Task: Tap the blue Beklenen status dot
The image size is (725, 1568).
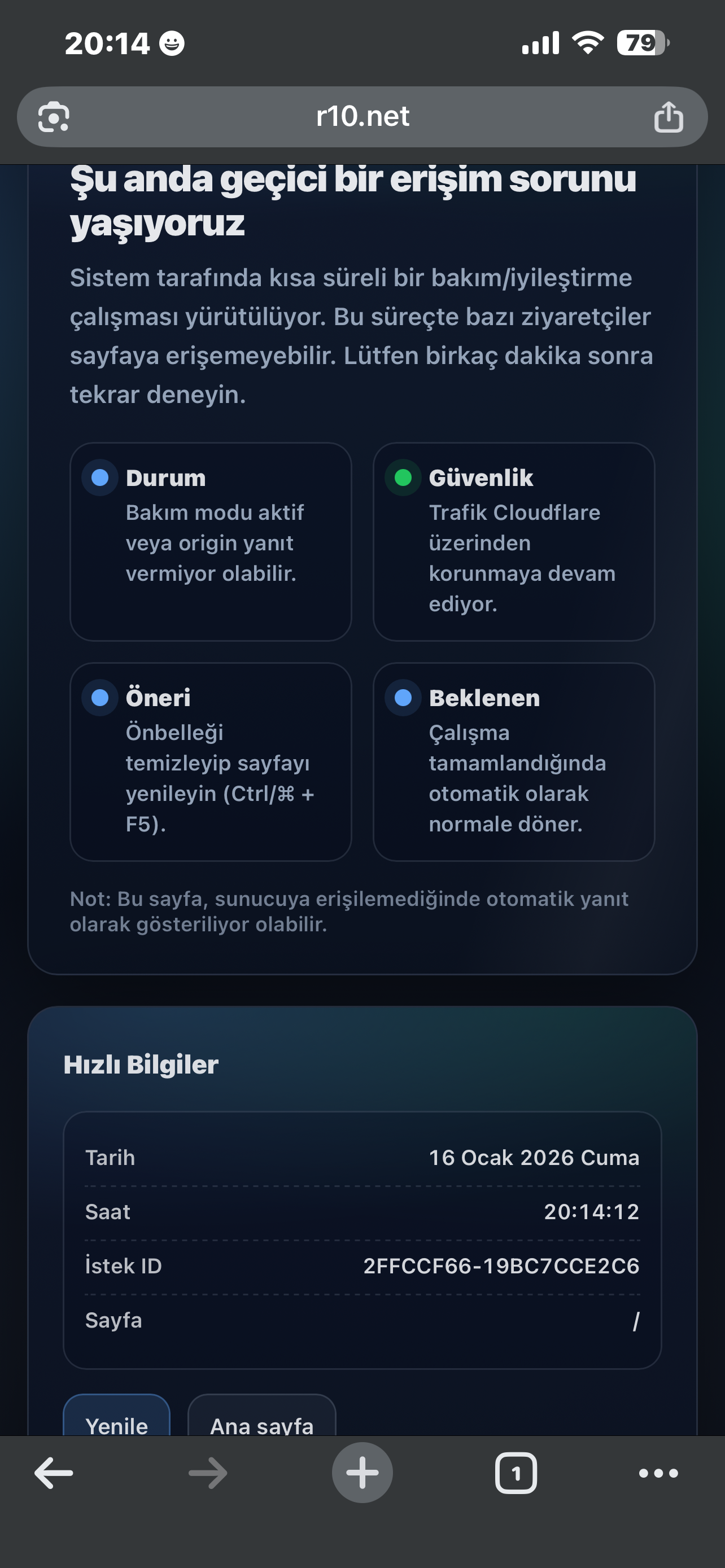Action: click(x=403, y=698)
